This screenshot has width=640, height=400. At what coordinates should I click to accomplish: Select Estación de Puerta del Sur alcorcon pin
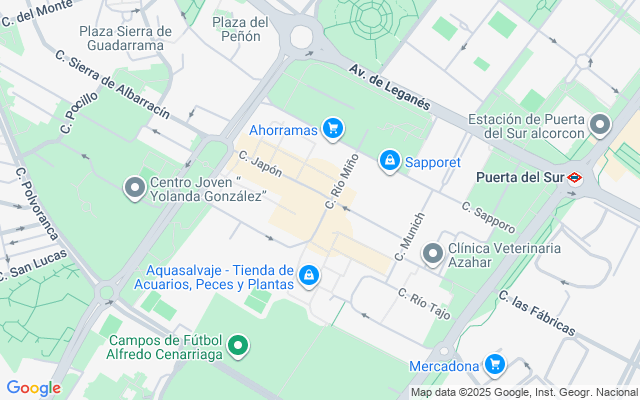point(600,125)
